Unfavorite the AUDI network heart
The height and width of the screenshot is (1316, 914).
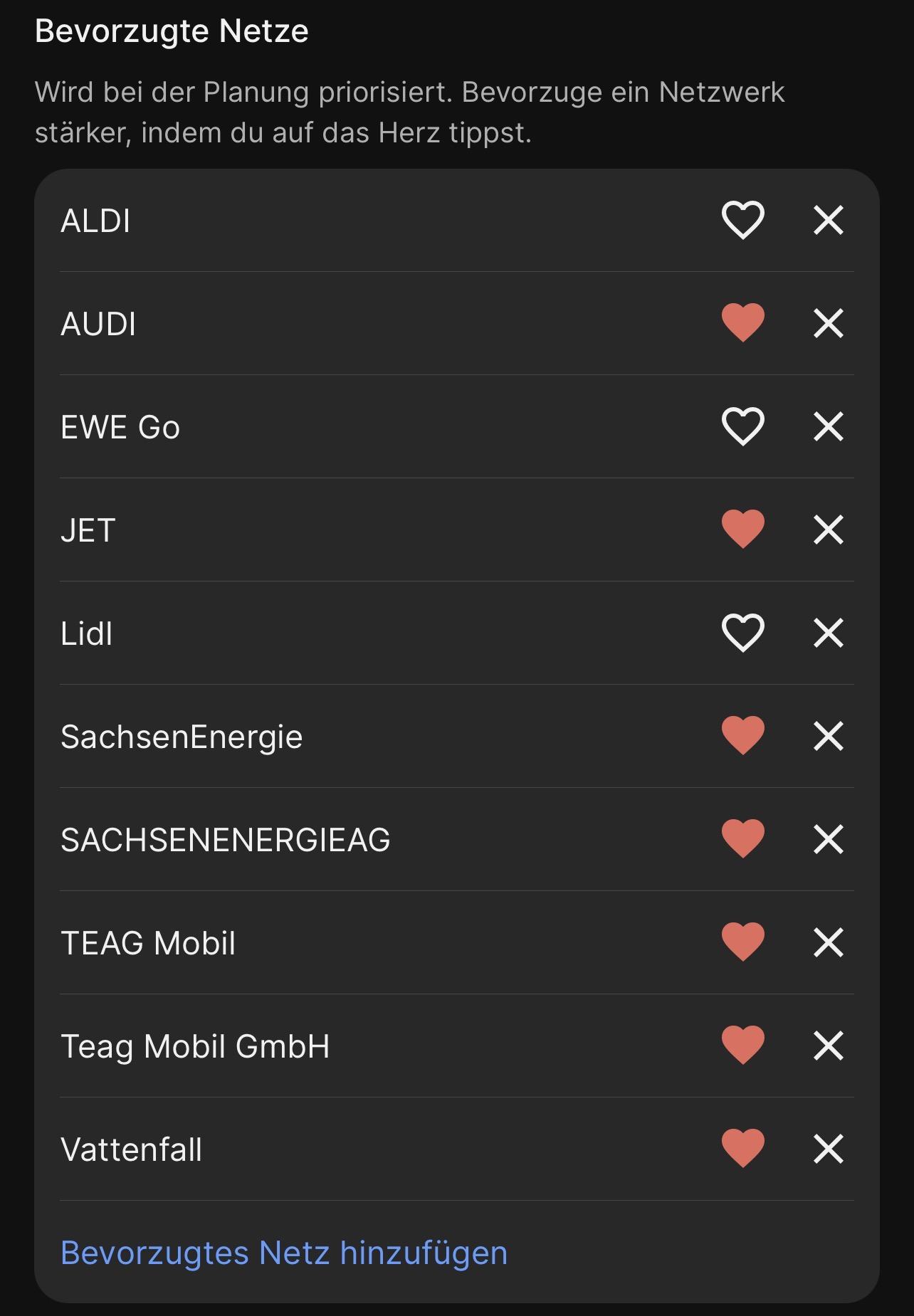pyautogui.click(x=742, y=323)
